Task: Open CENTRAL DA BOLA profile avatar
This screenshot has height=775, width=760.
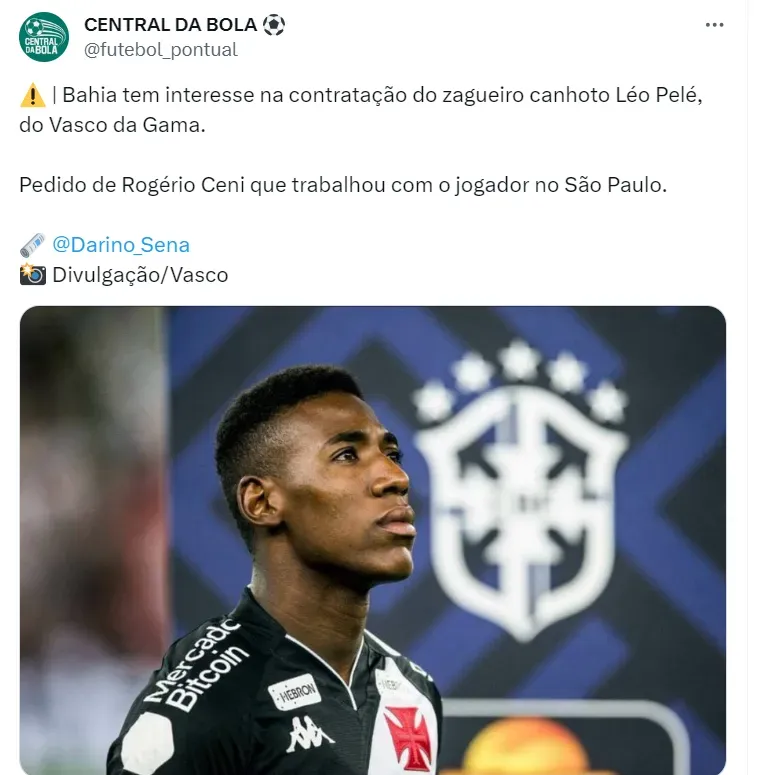Action: click(x=44, y=37)
